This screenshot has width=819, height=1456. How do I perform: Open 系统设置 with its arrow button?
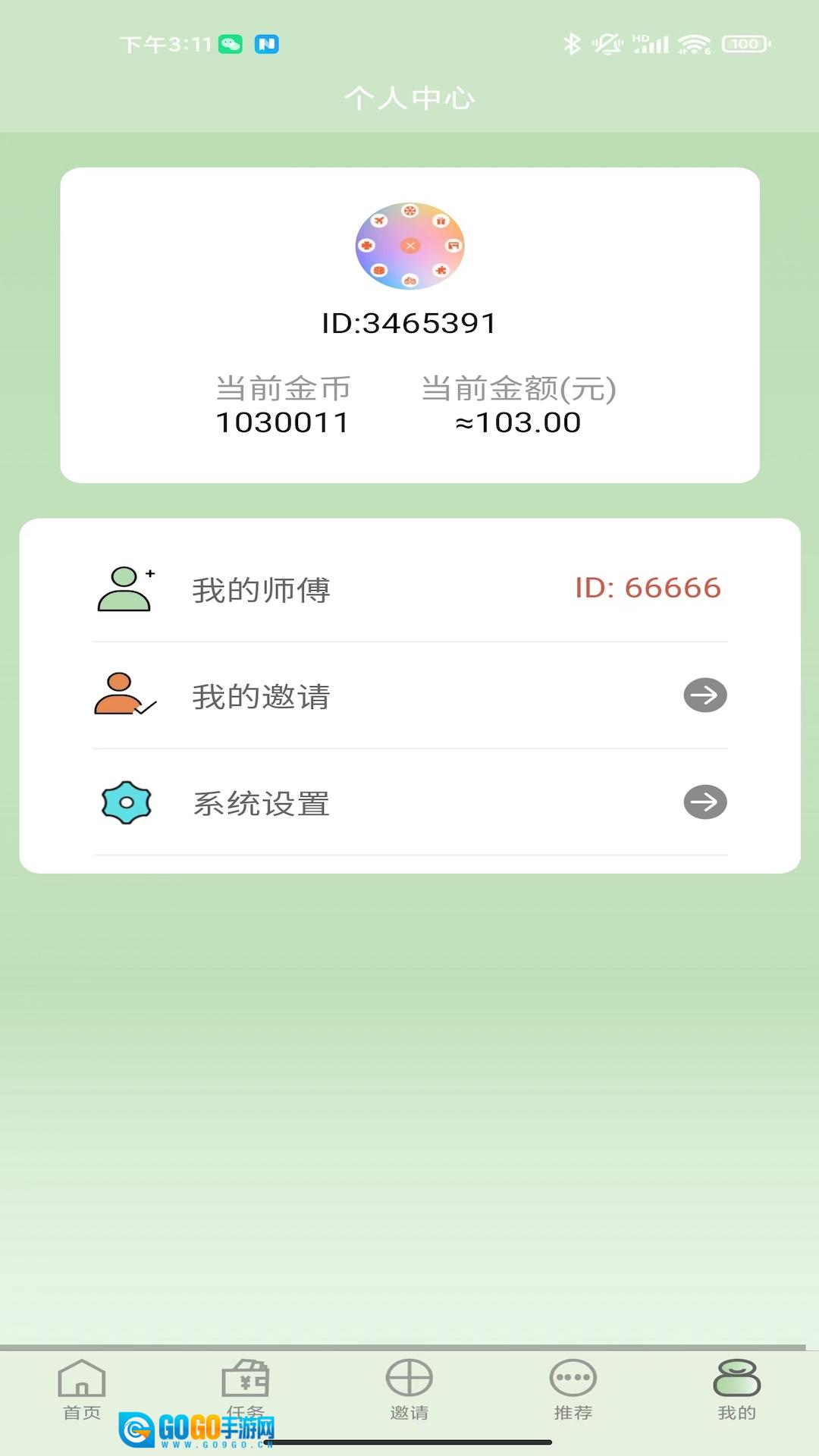(x=704, y=802)
